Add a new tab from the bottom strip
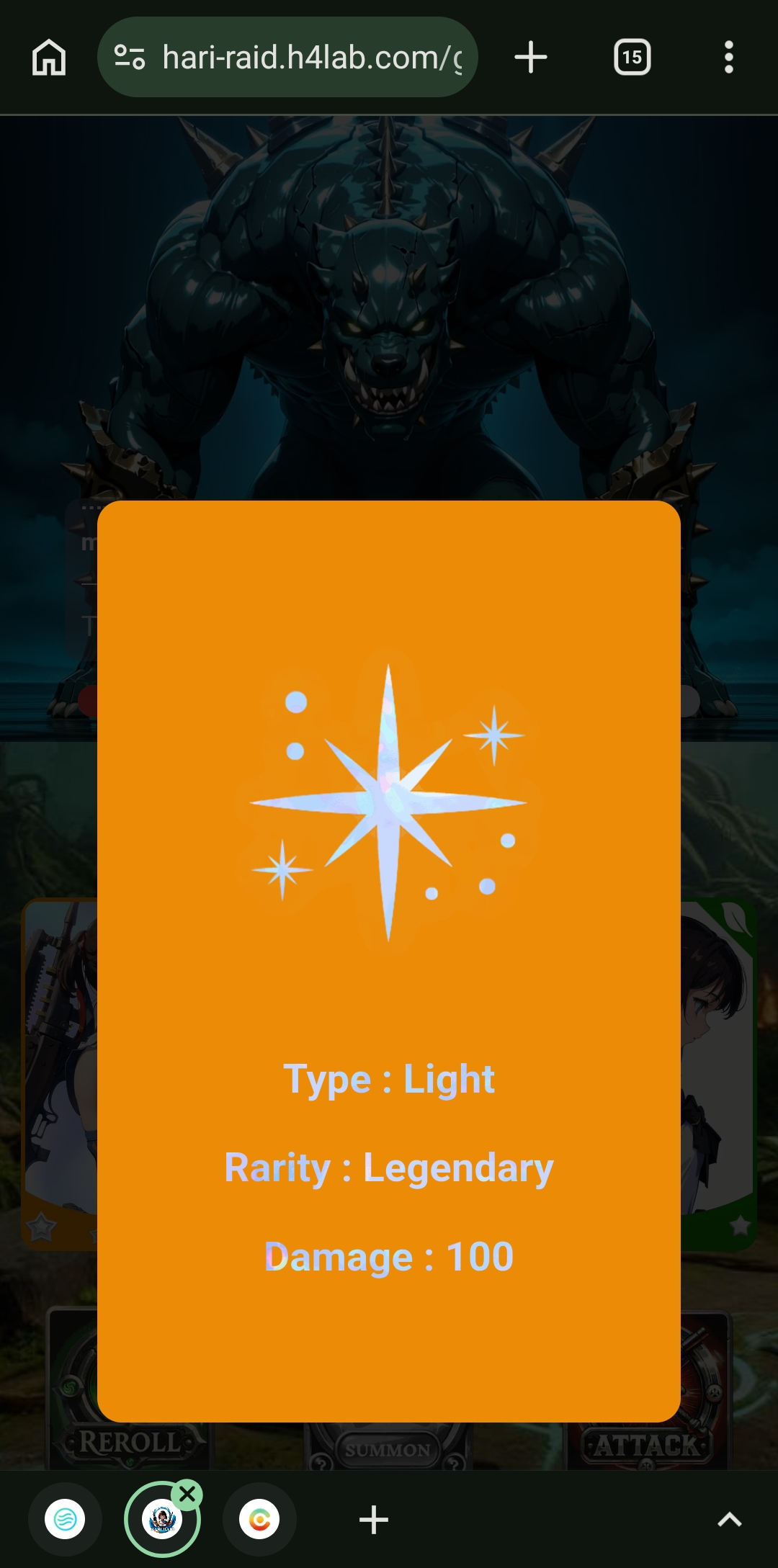 point(374,1520)
